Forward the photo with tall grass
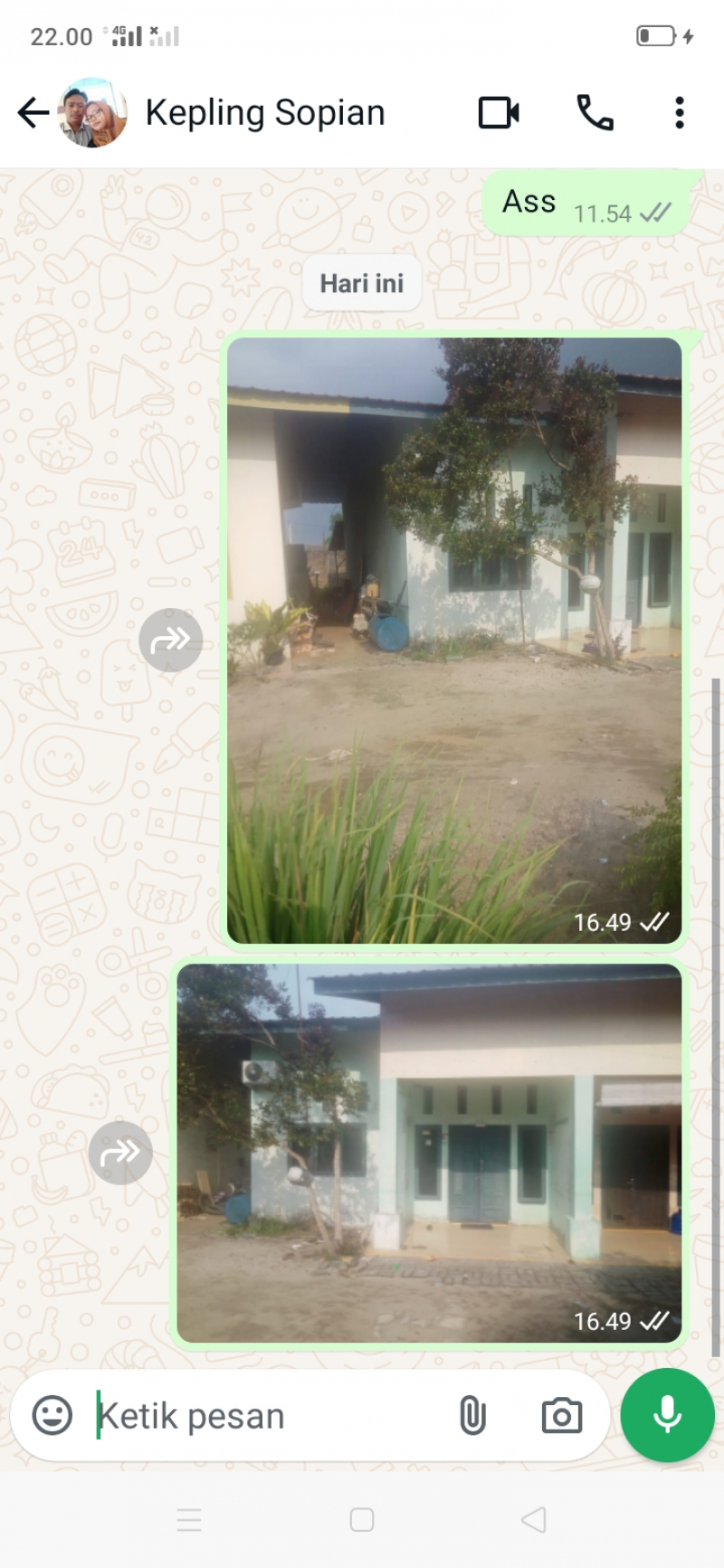Viewport: 724px width, 1568px height. 170,641
